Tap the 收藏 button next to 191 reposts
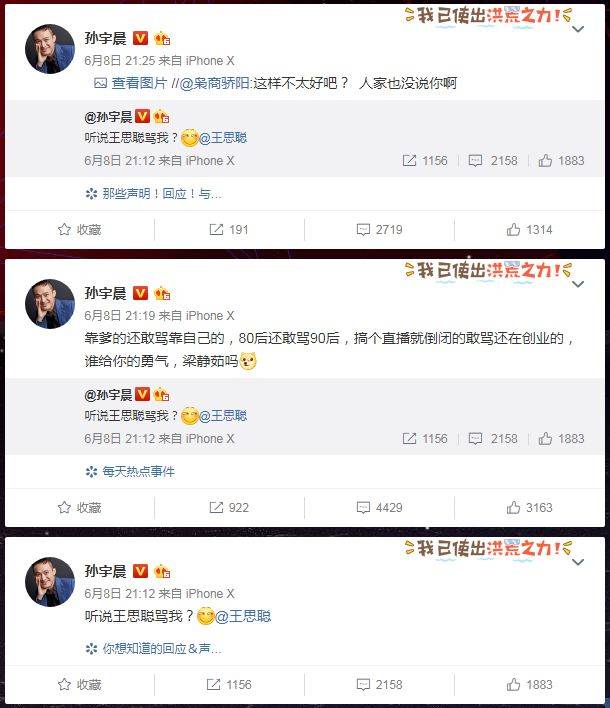This screenshot has height=708, width=610. pyautogui.click(x=79, y=229)
